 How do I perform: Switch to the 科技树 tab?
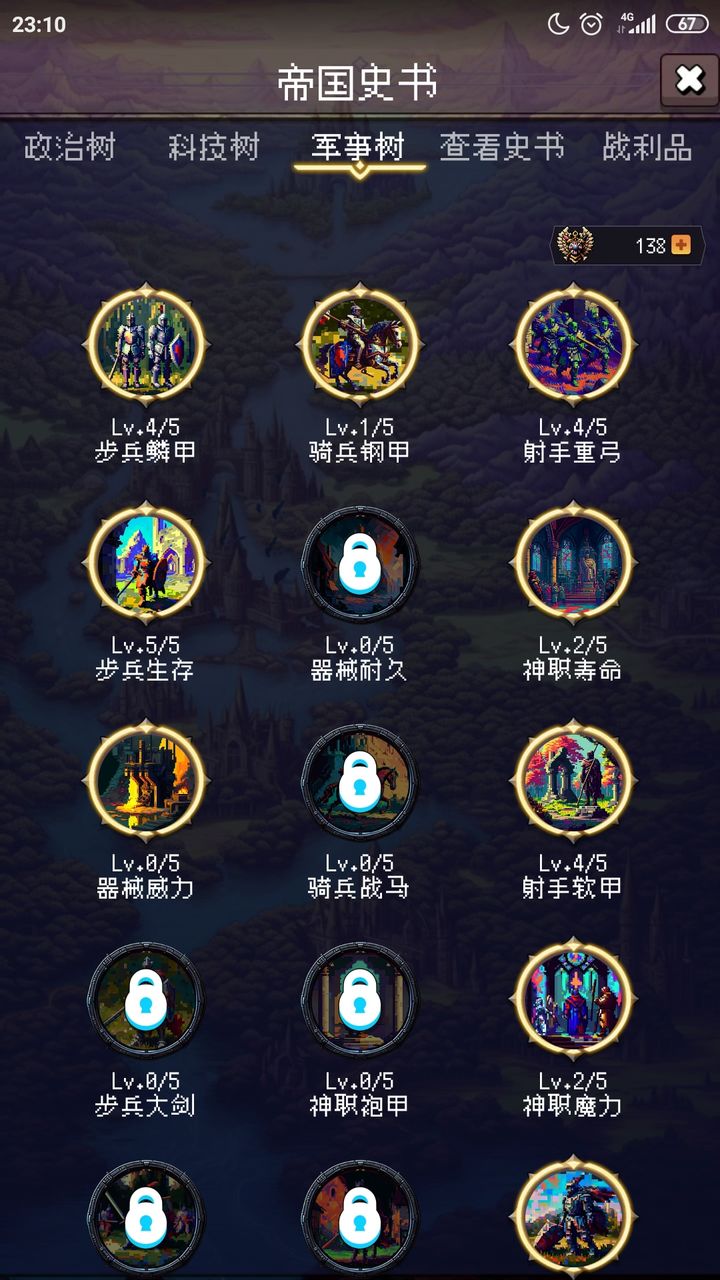pos(214,148)
